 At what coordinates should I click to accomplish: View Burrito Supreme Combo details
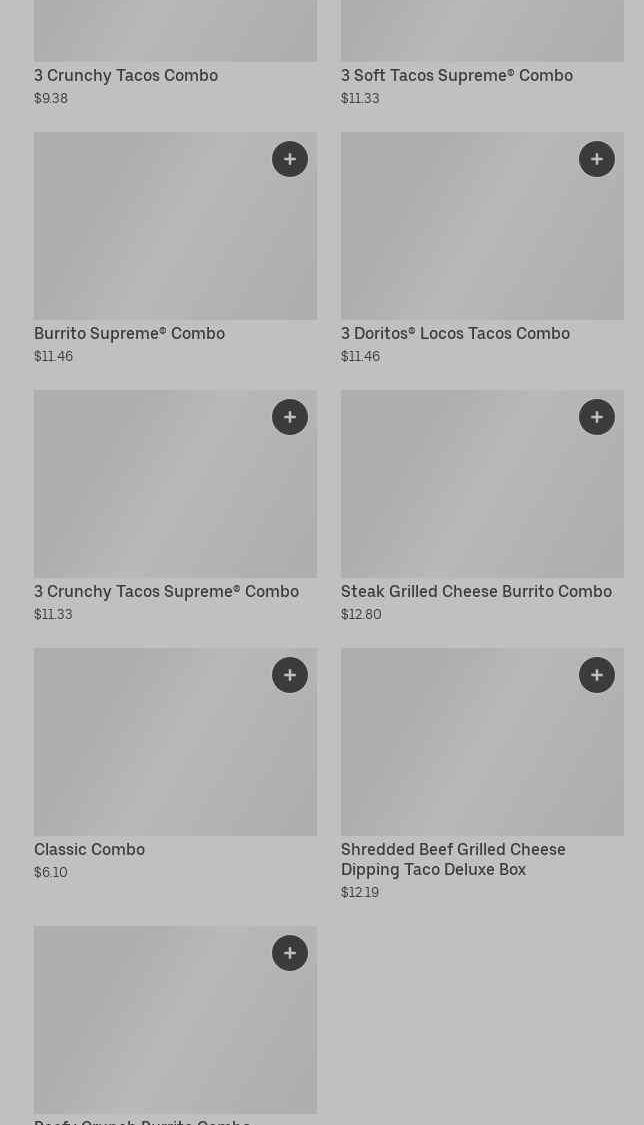tap(129, 334)
